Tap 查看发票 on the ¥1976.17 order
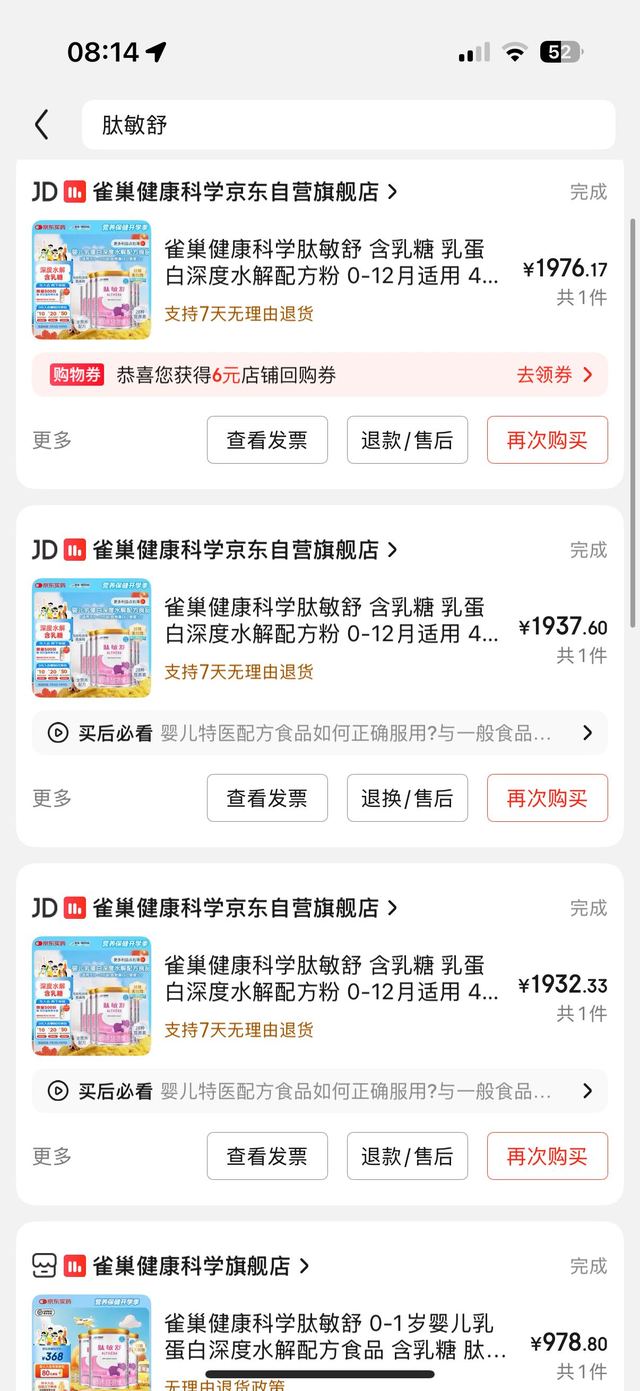This screenshot has width=640, height=1391. pos(267,440)
